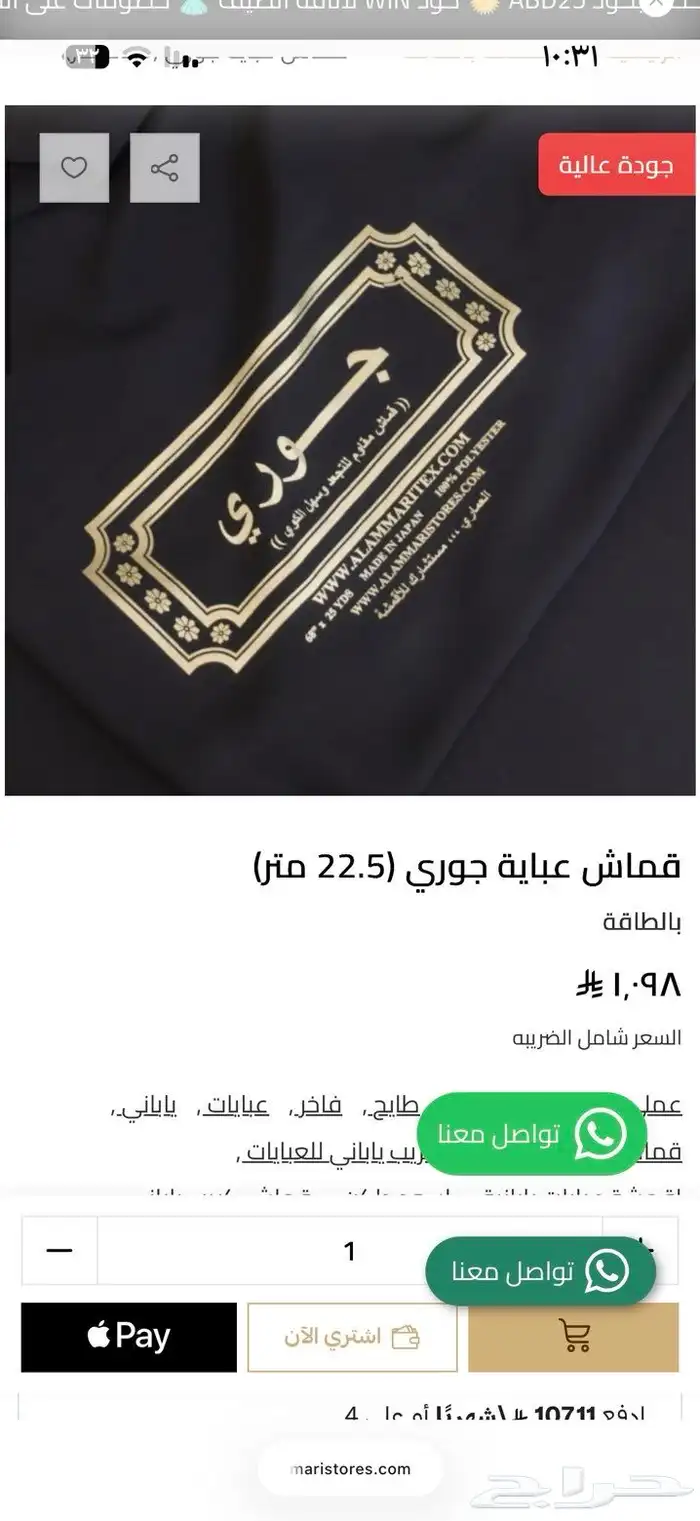Tap the maristores.com address bar
Image resolution: width=700 pixels, height=1521 pixels.
tap(350, 1469)
